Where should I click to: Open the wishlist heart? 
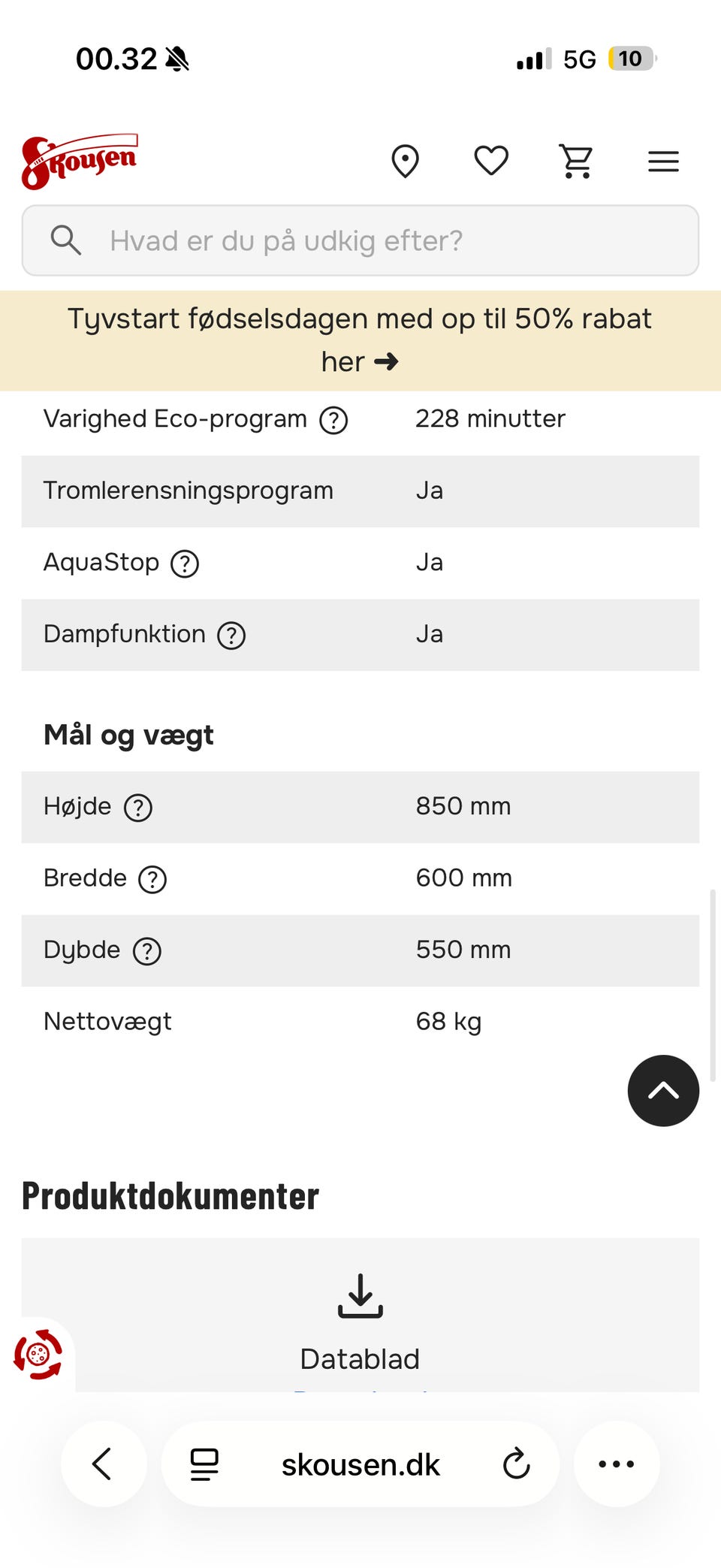491,161
